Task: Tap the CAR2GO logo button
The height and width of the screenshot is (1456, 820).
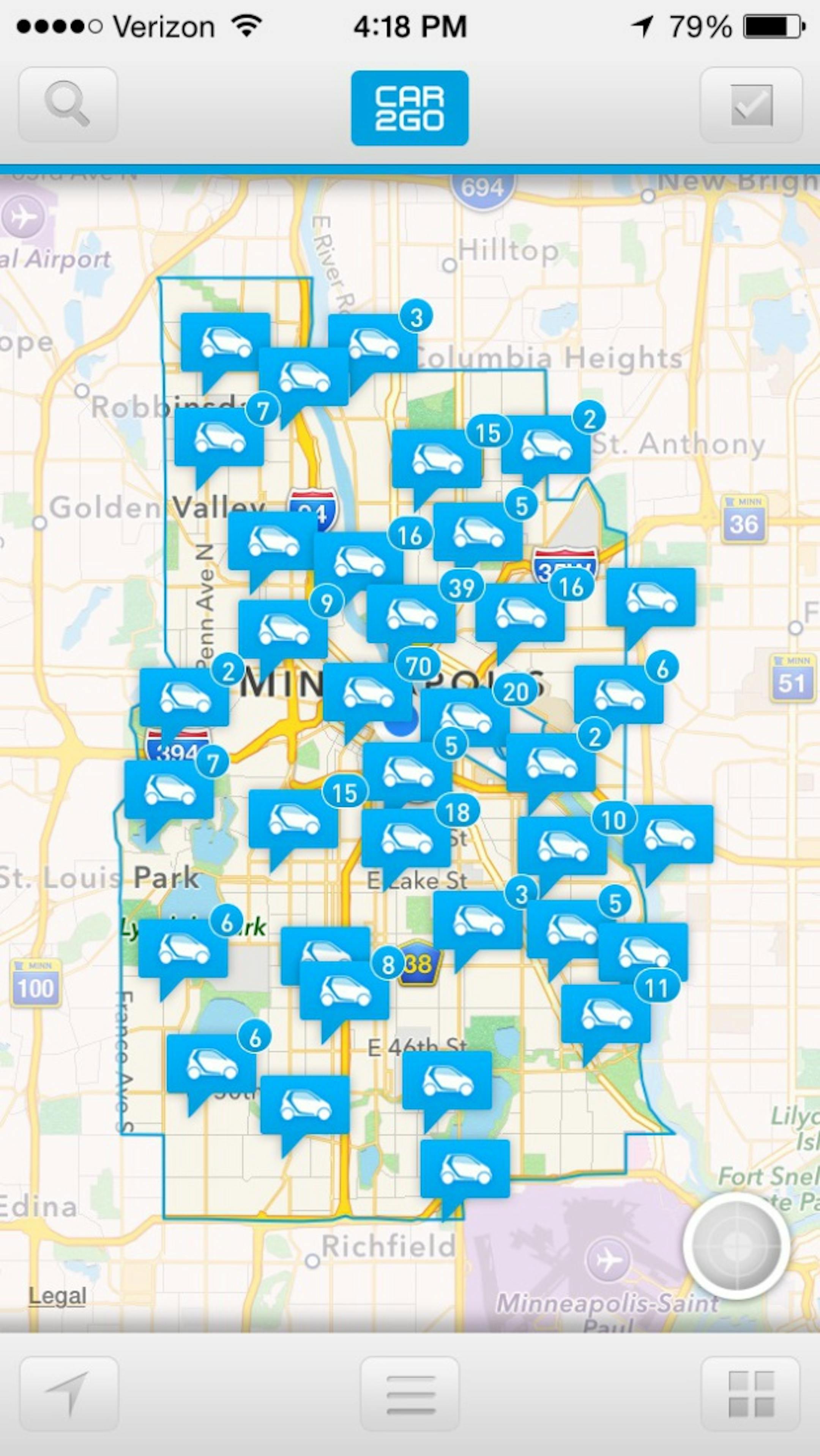Action: (410, 108)
